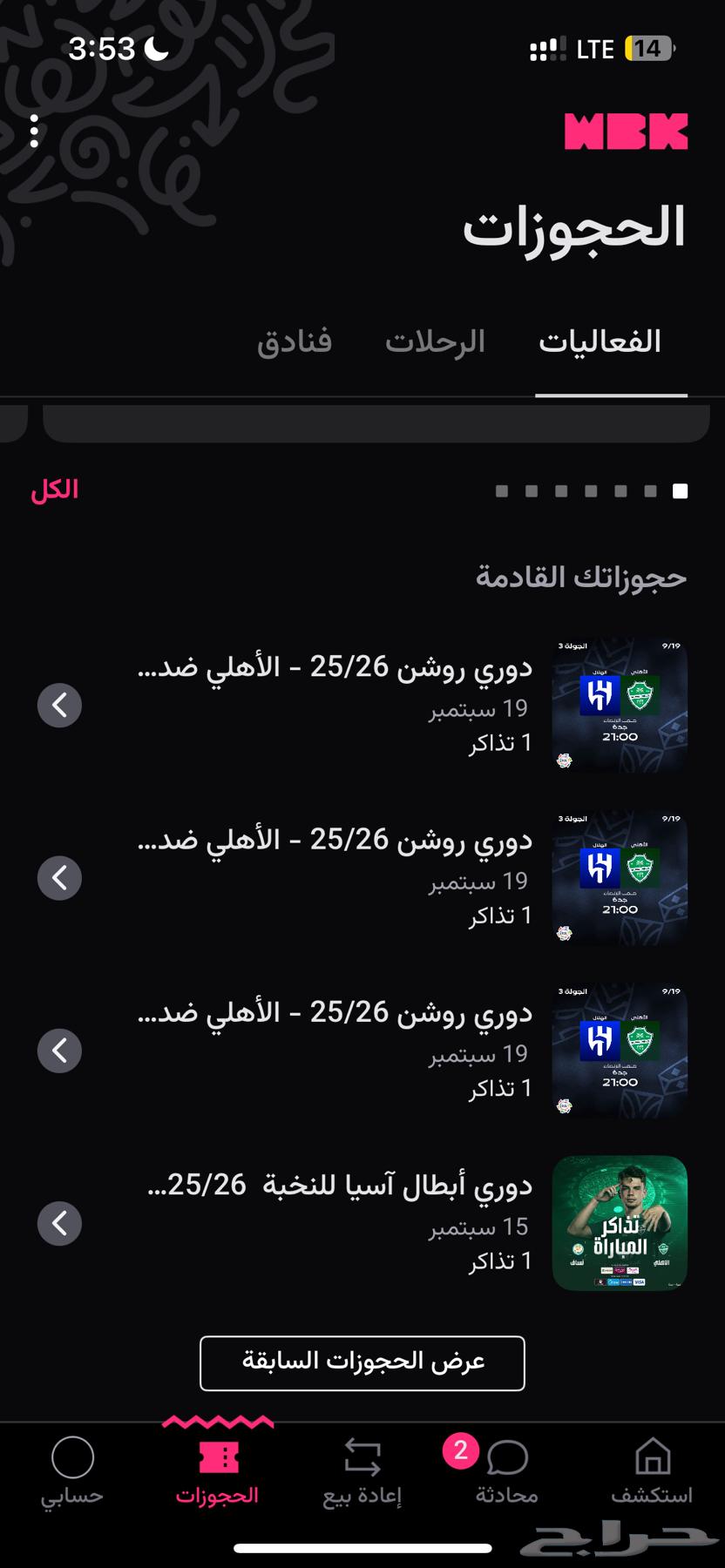Switch to the الرحلات tab
Image resolution: width=725 pixels, height=1568 pixels.
click(436, 341)
